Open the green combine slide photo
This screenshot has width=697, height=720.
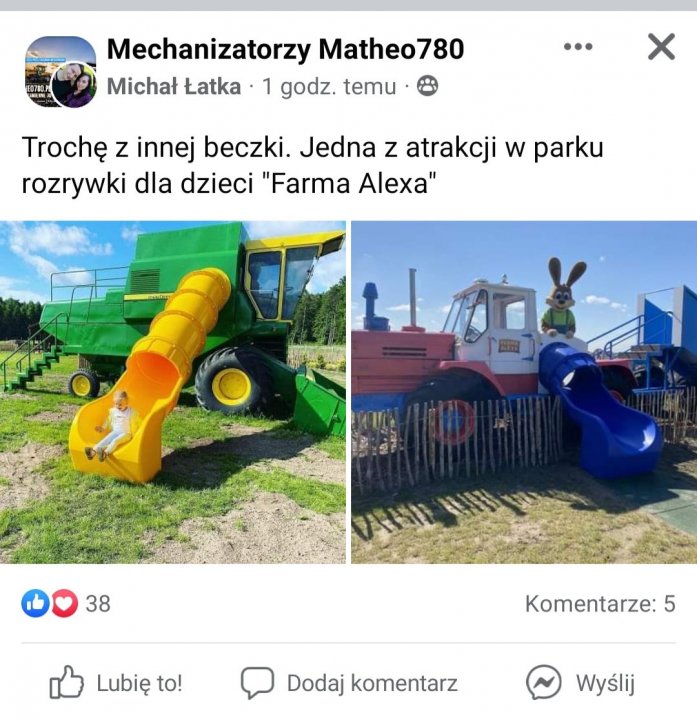[x=173, y=392]
